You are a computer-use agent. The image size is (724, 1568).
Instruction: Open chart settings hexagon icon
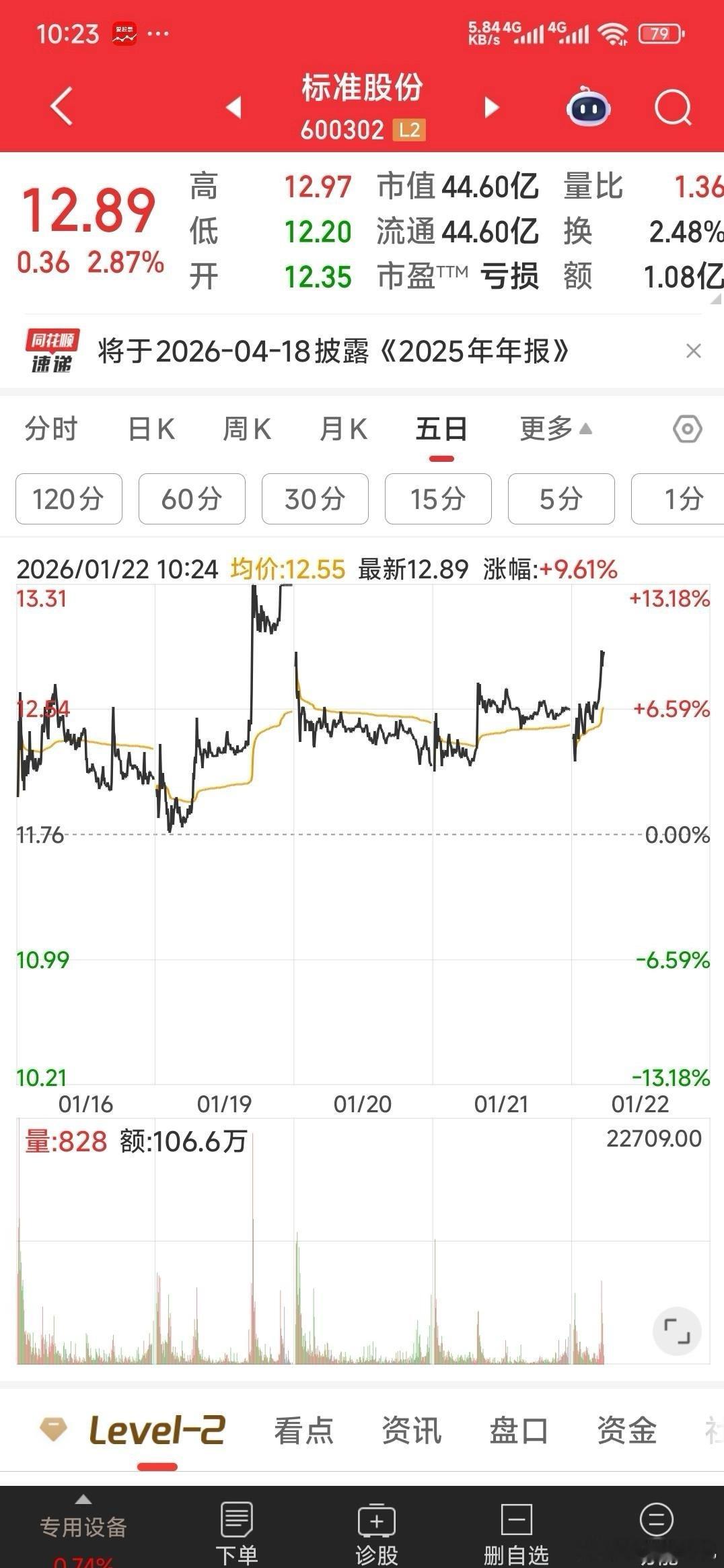[x=688, y=429]
